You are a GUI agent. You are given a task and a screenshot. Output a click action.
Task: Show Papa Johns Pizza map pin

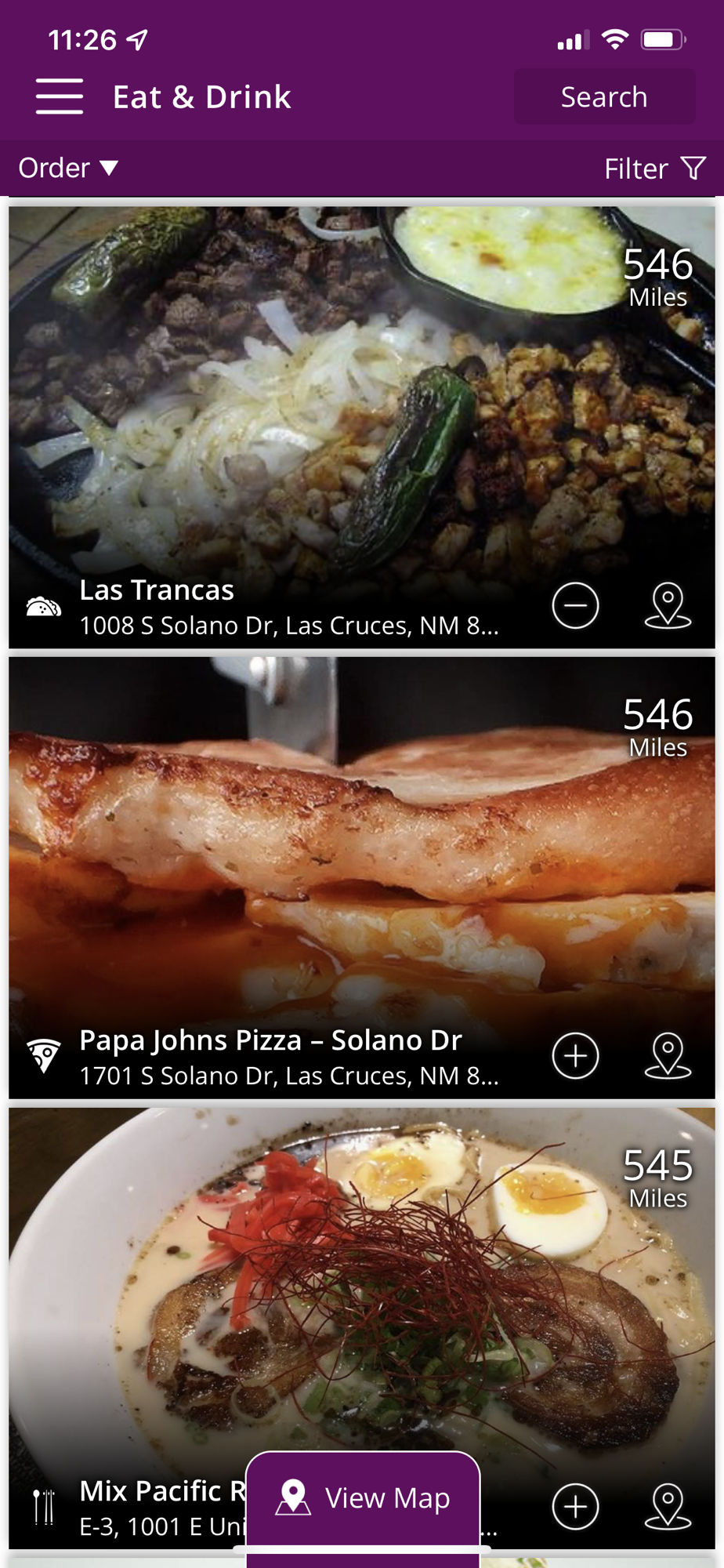point(668,1056)
